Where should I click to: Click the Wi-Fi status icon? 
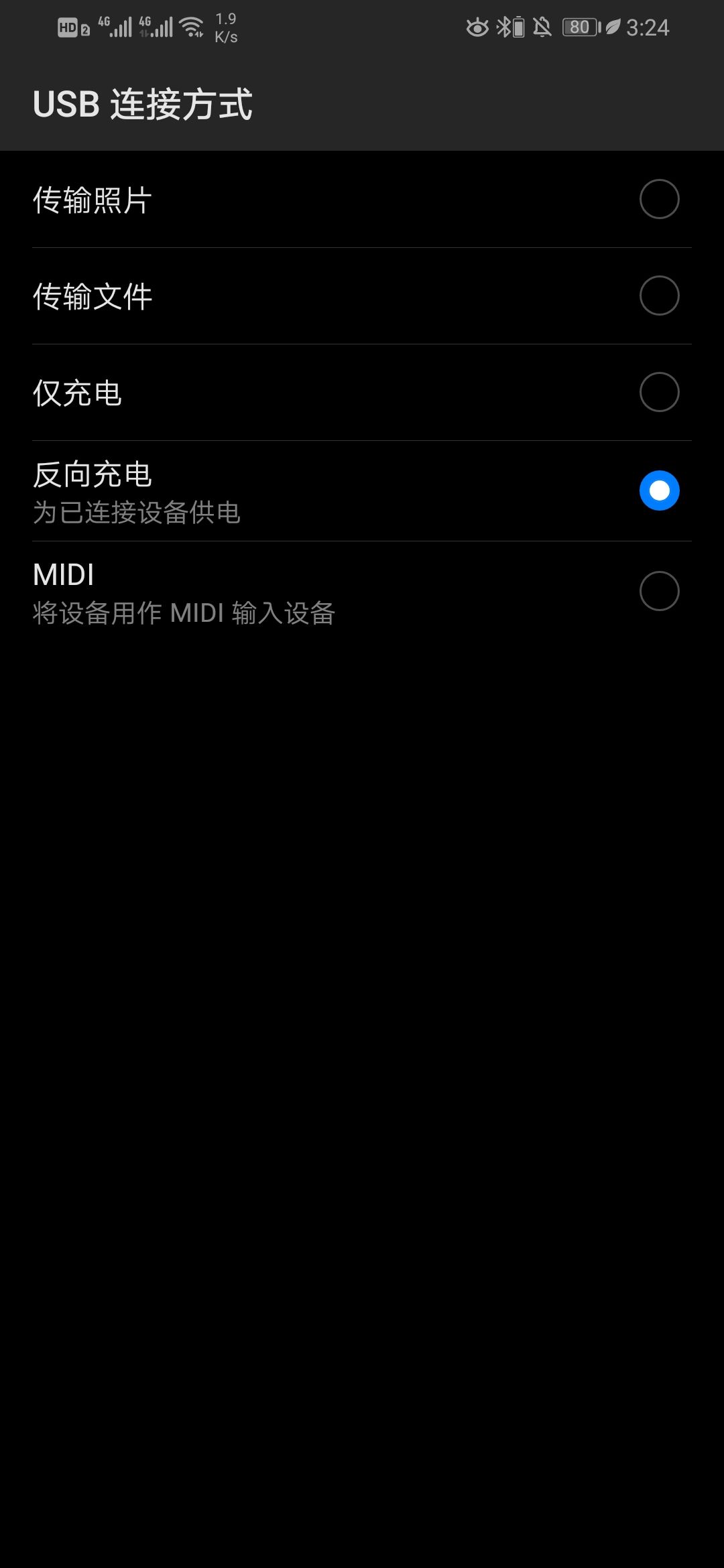193,27
